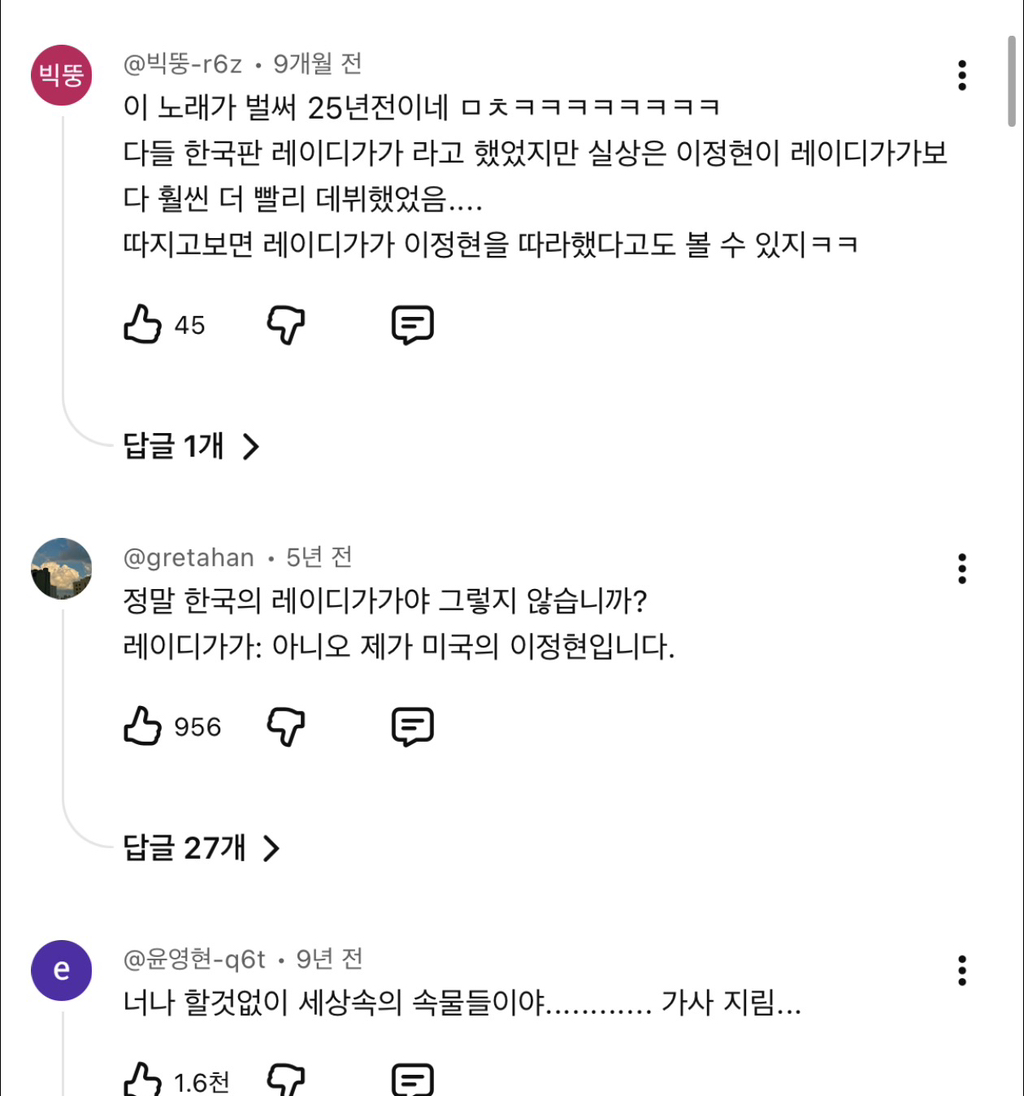This screenshot has height=1096, width=1024.
Task: Reply to @빅뚱-r6z's comment
Action: pyautogui.click(x=412, y=325)
